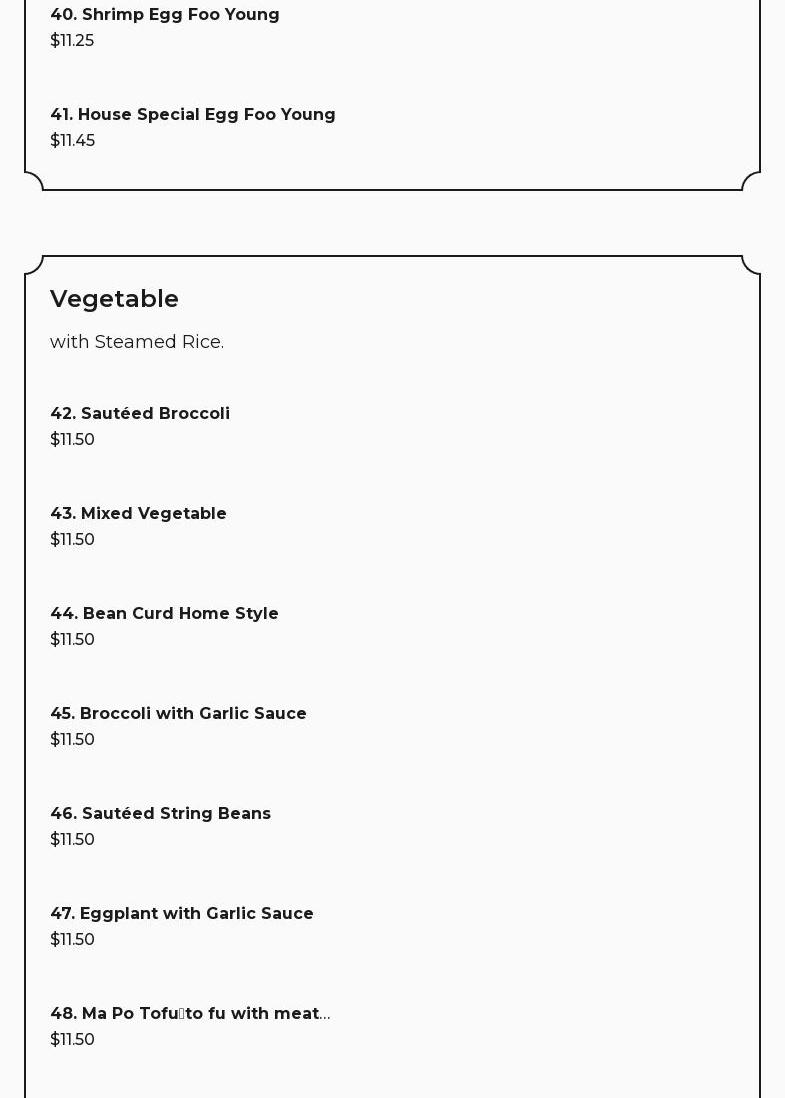
Task: Select Broccoli with Garlic Sauce
Action: (178, 714)
